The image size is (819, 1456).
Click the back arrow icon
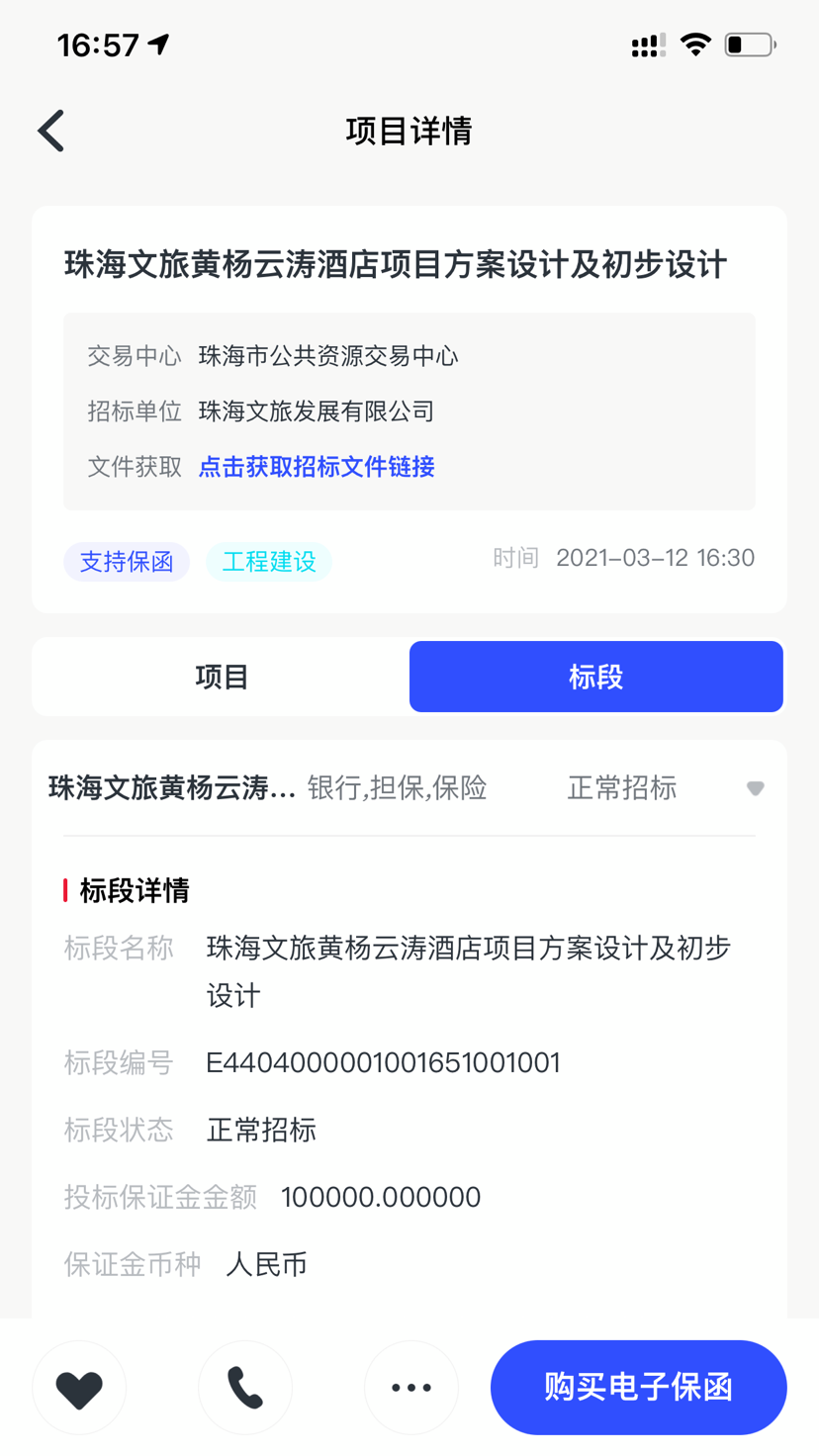point(50,130)
